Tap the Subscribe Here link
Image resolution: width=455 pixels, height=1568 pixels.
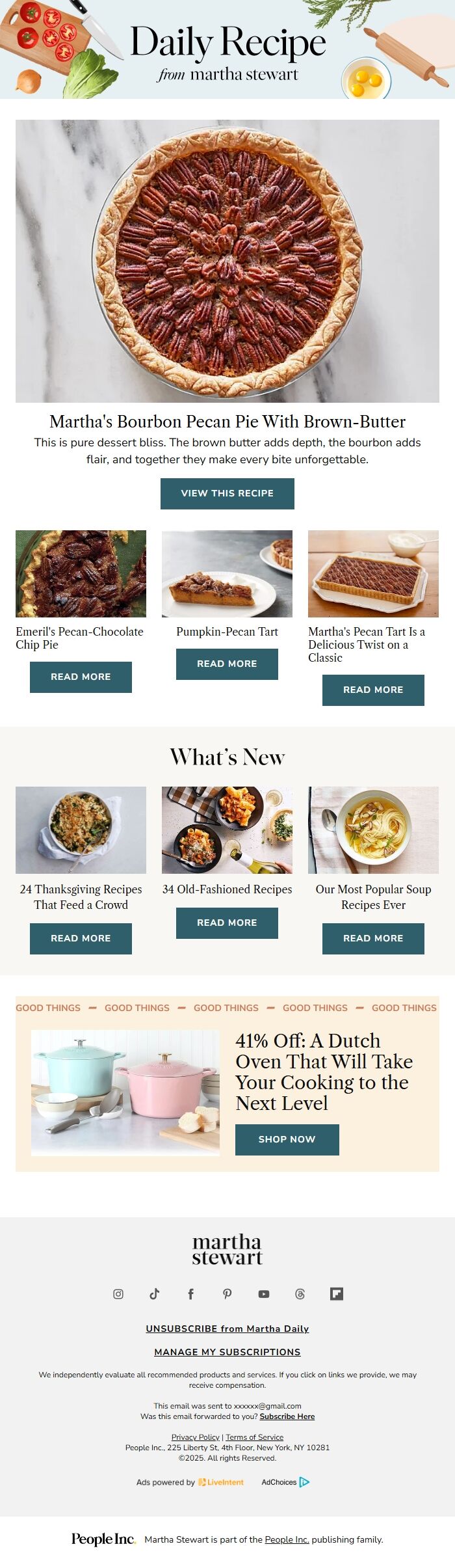287,1416
